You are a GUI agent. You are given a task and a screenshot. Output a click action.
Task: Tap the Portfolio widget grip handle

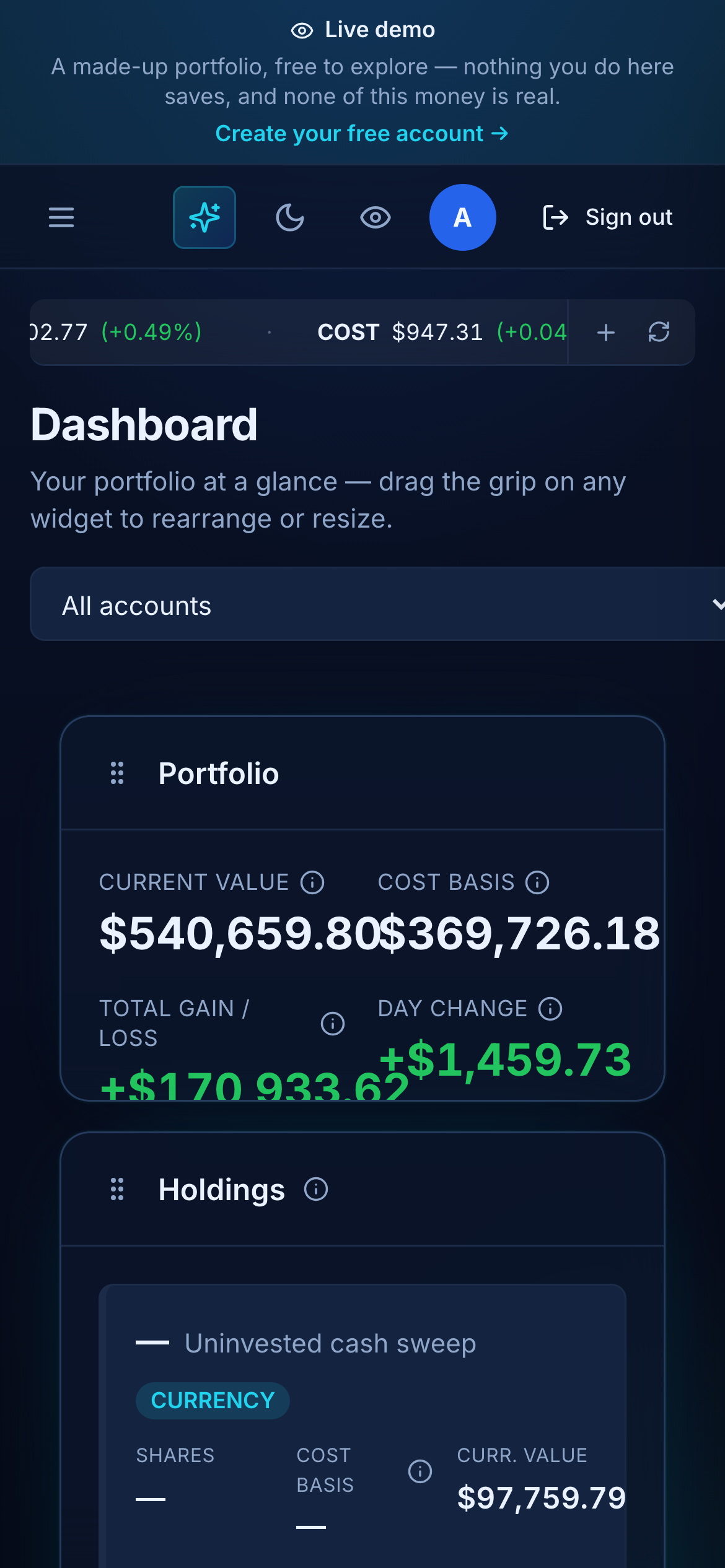tap(117, 773)
